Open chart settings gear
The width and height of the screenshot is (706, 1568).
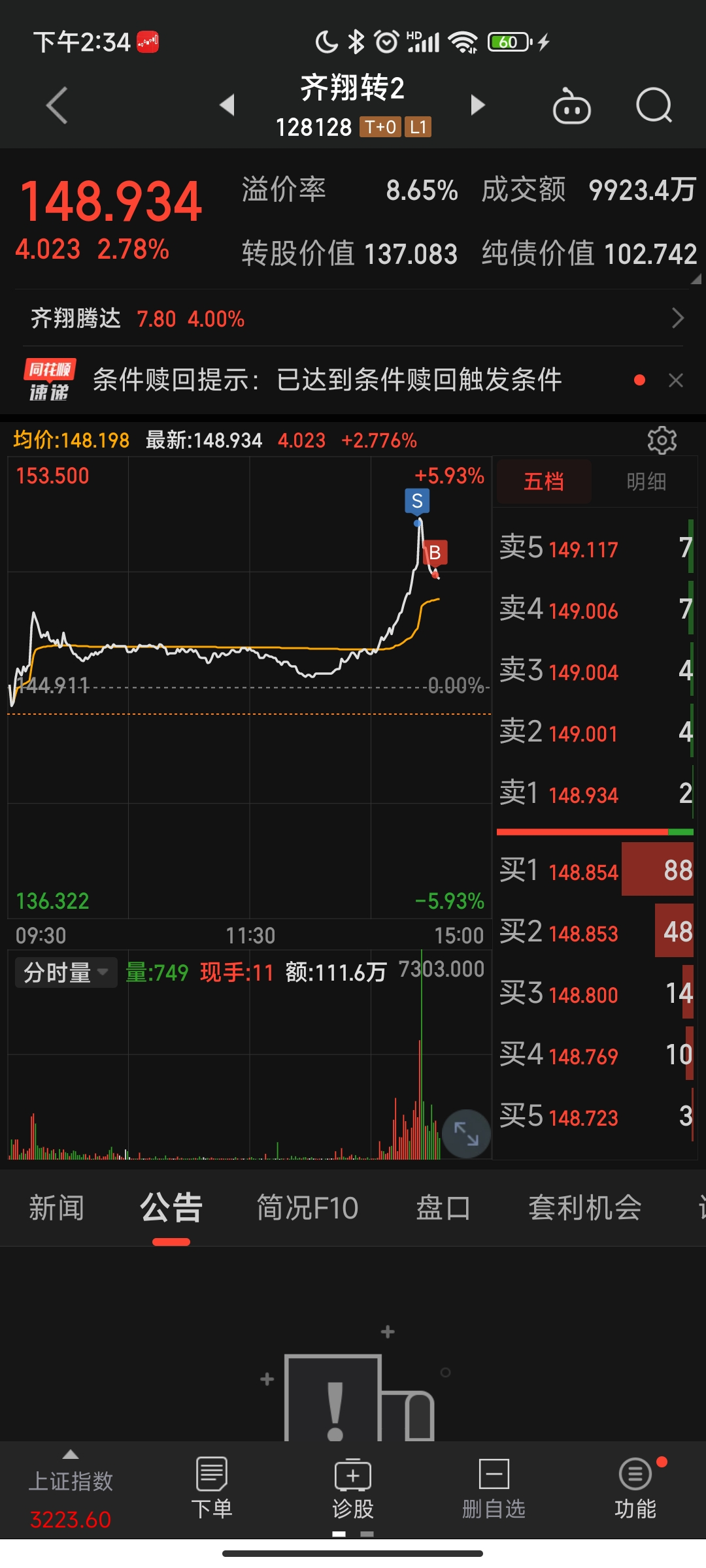pos(662,440)
